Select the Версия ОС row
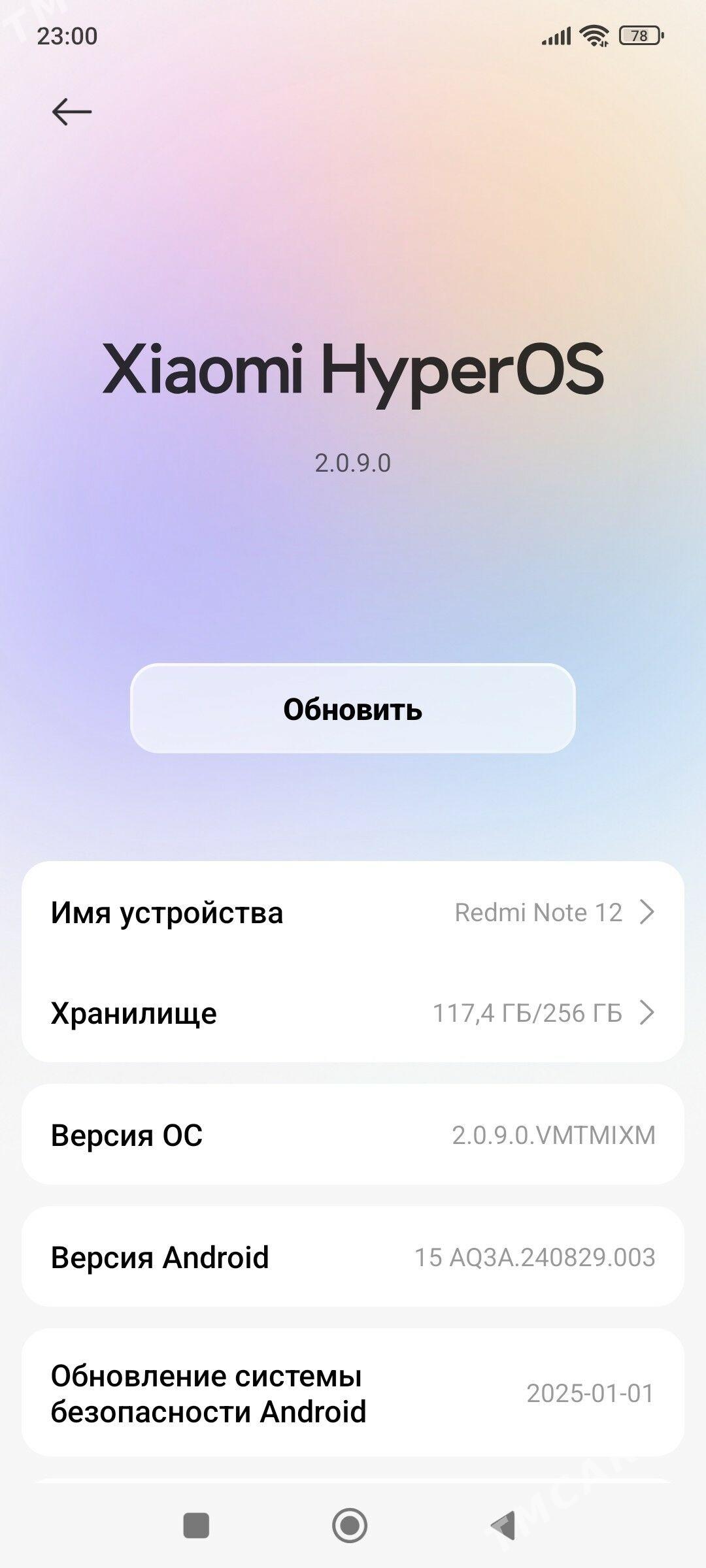Screen dimensions: 706x1568 [x=353, y=1135]
